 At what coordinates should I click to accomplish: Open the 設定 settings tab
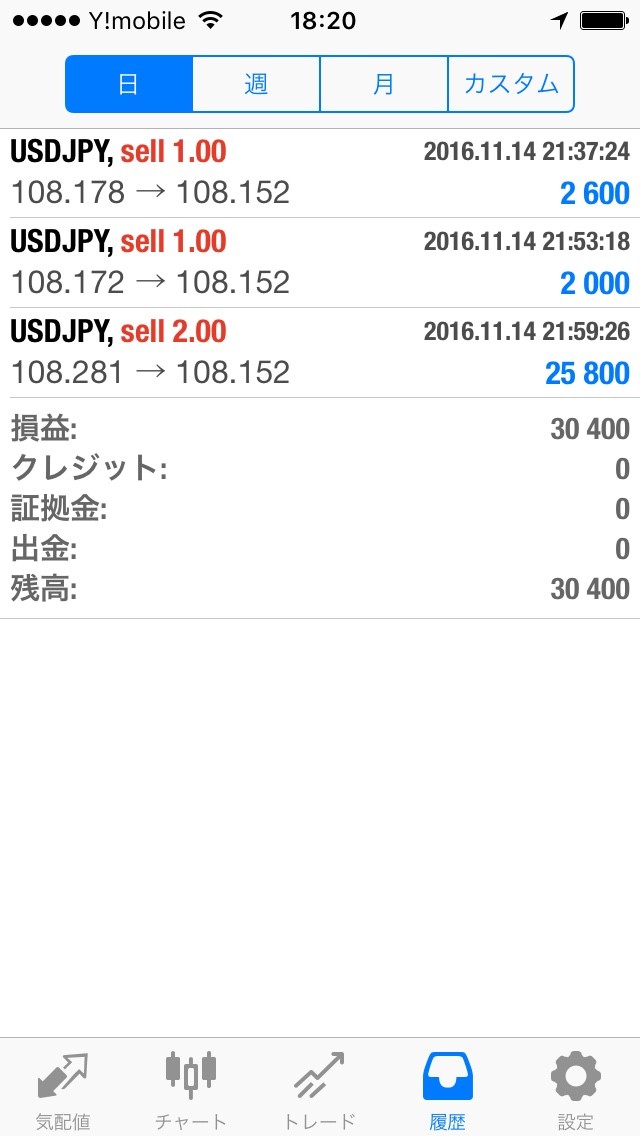(575, 1088)
